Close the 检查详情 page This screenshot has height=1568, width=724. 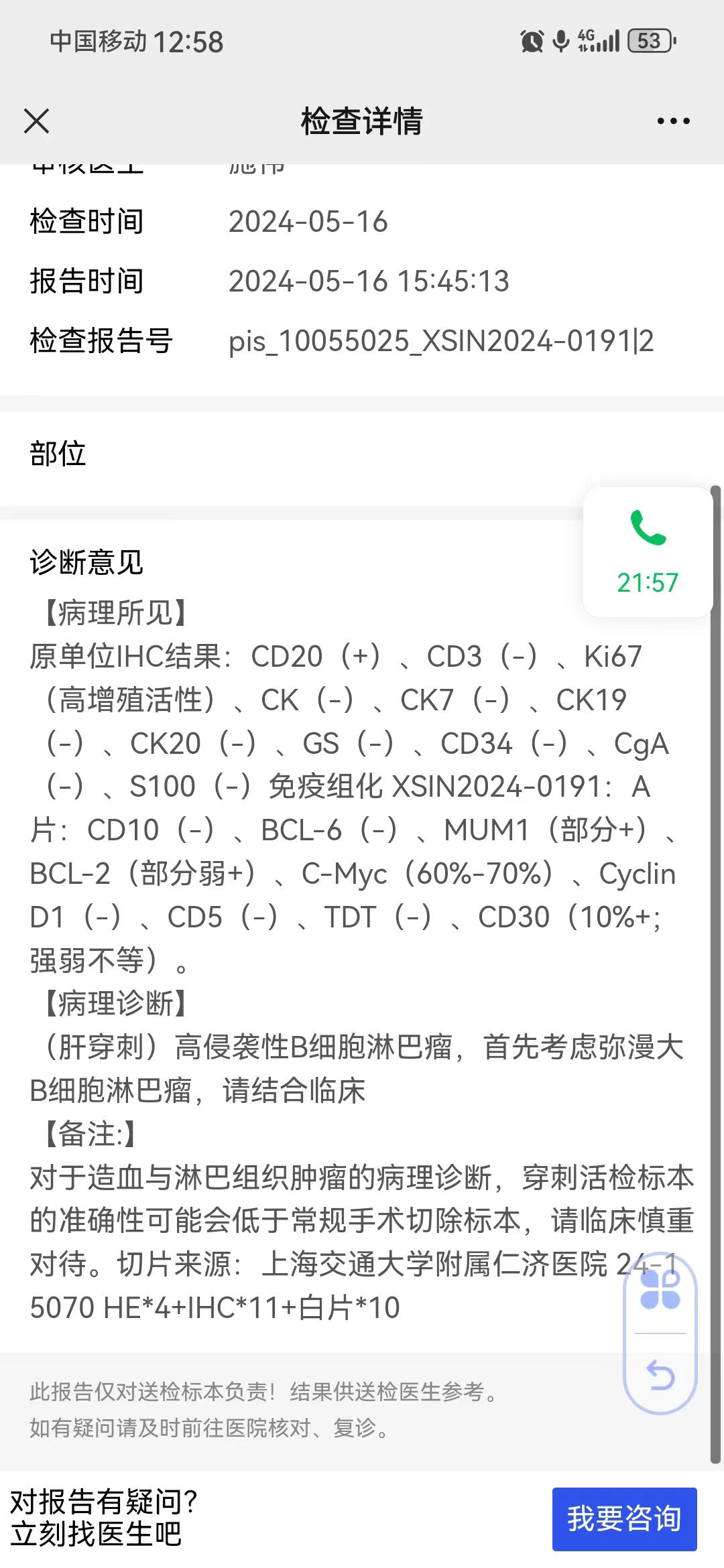tap(37, 121)
